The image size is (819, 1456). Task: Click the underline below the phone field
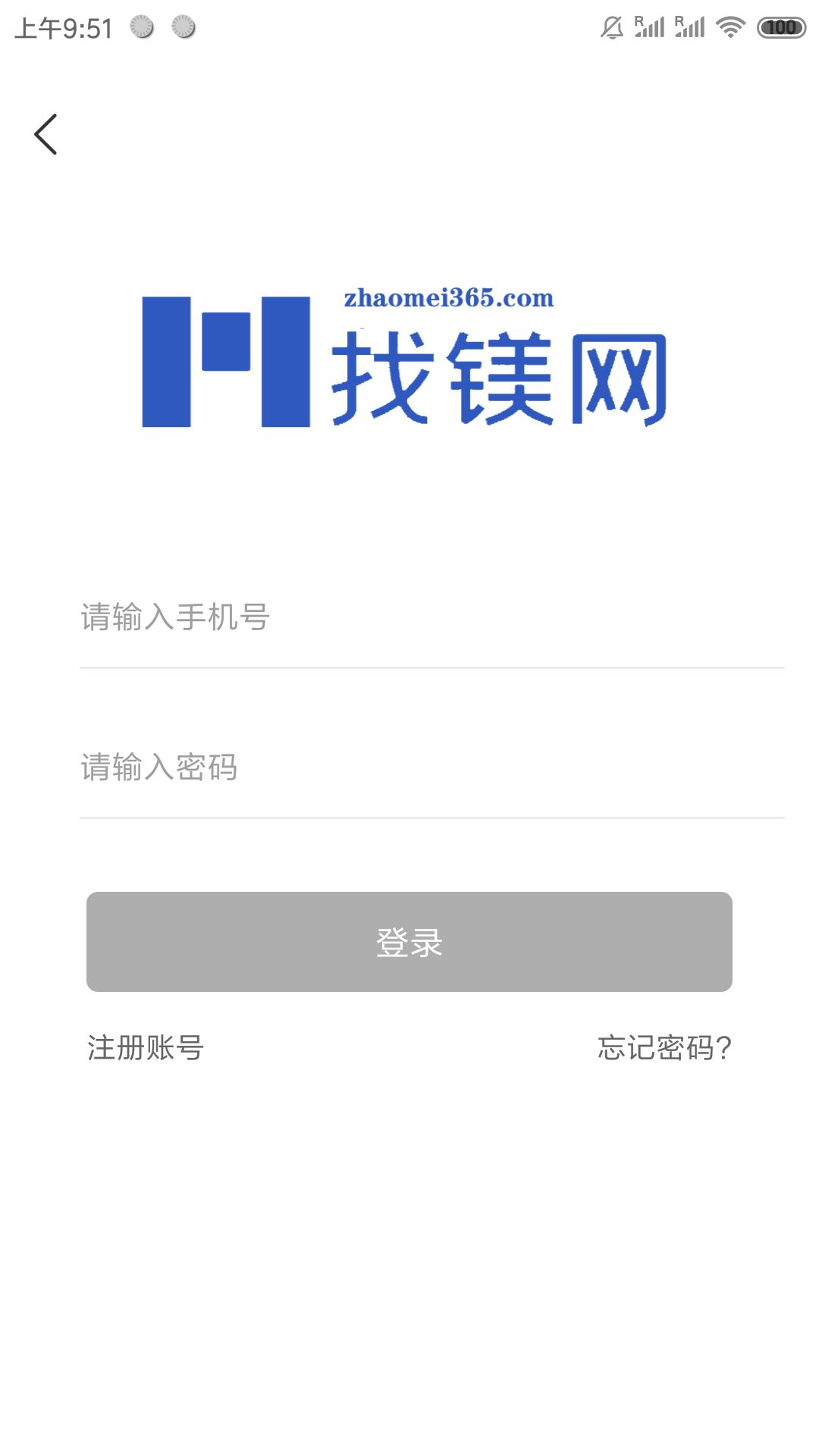409,668
